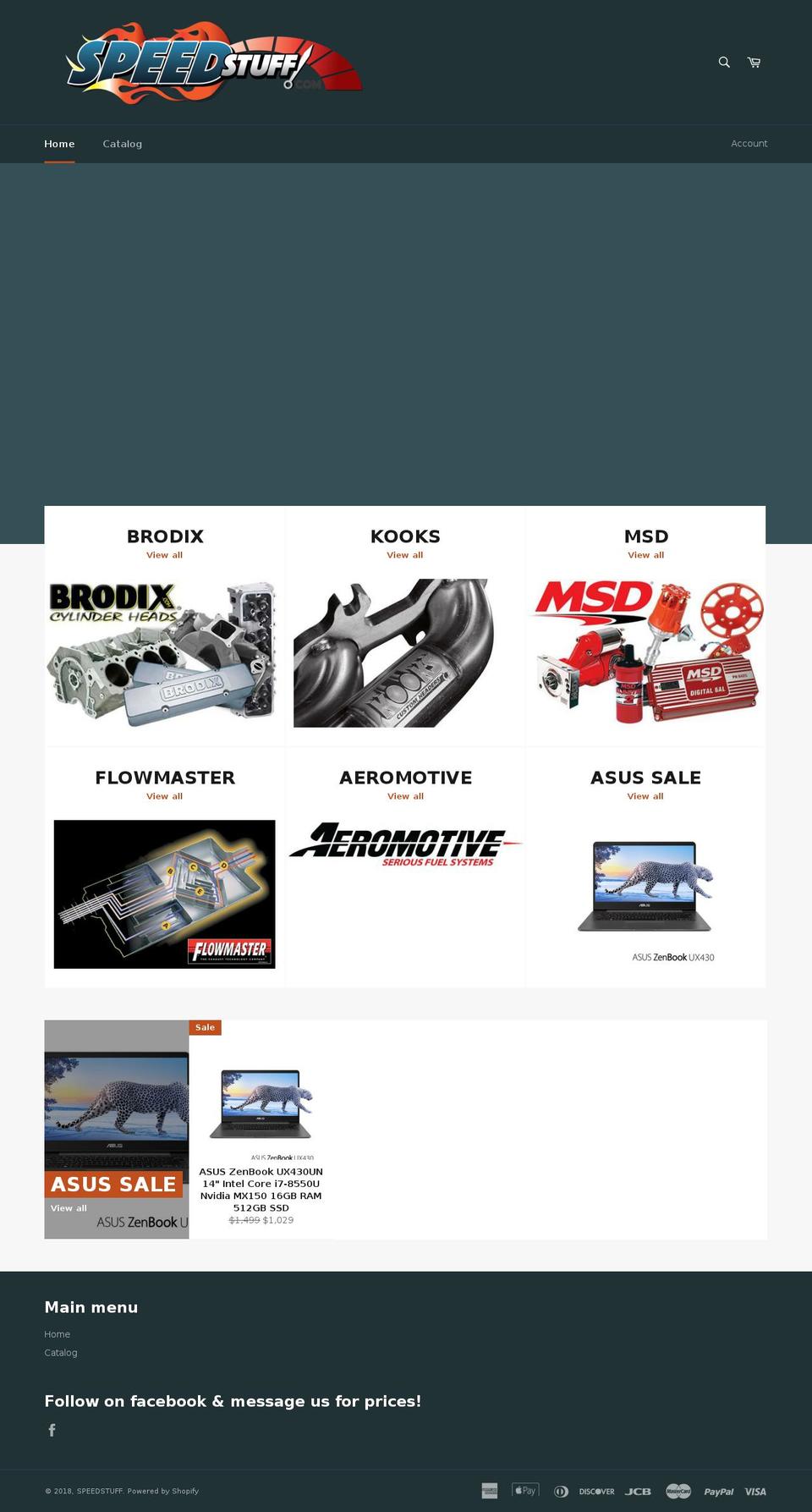
Task: Click the Facebook icon in the footer
Action: pos(52,1429)
